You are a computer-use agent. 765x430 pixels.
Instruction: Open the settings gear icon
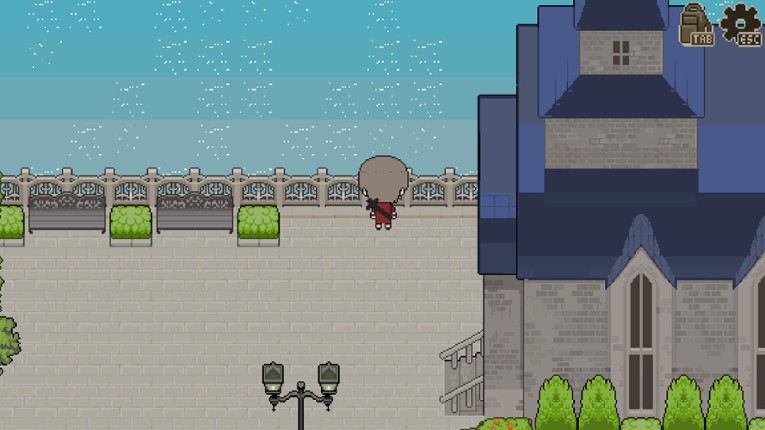pos(740,23)
